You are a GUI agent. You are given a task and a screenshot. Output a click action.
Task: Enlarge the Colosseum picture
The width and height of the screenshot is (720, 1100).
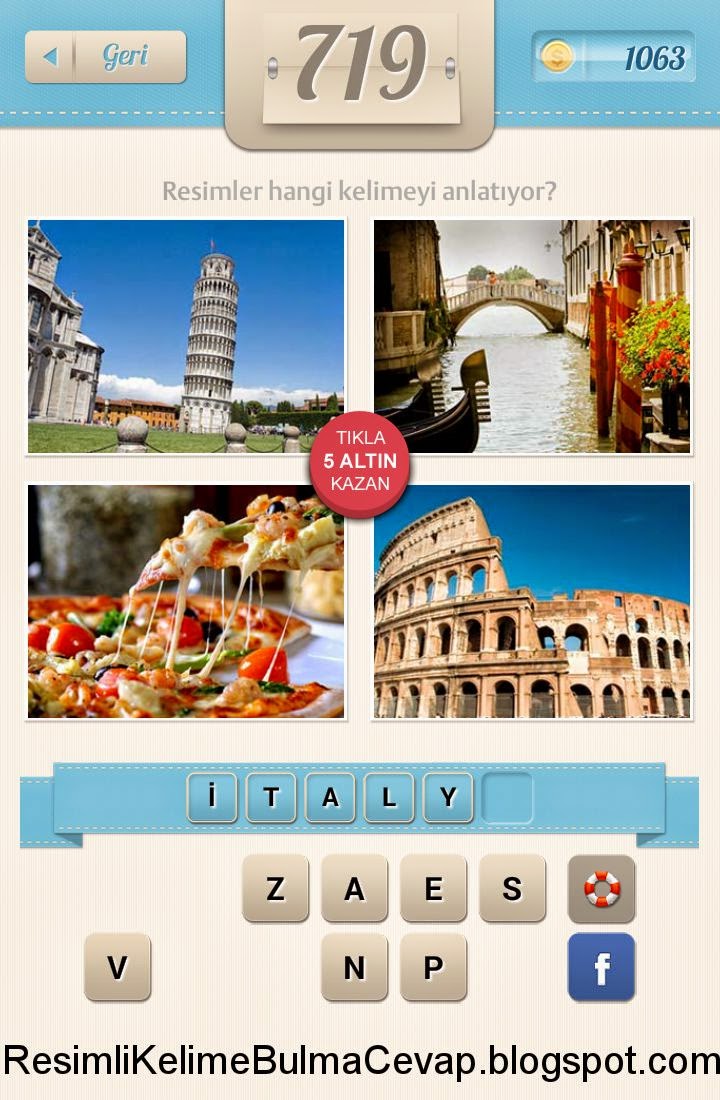click(x=532, y=602)
